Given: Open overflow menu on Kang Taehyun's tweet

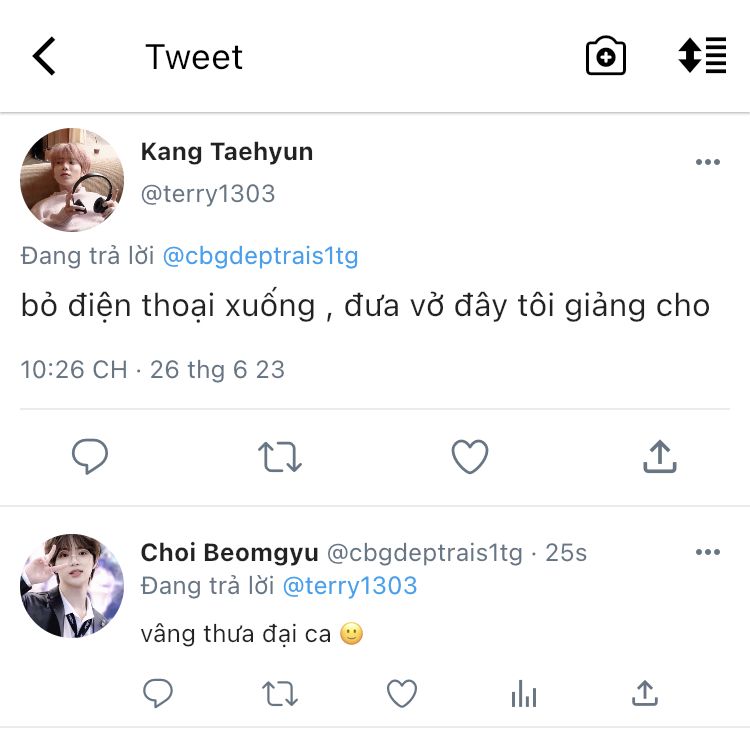Looking at the screenshot, I should point(707,163).
